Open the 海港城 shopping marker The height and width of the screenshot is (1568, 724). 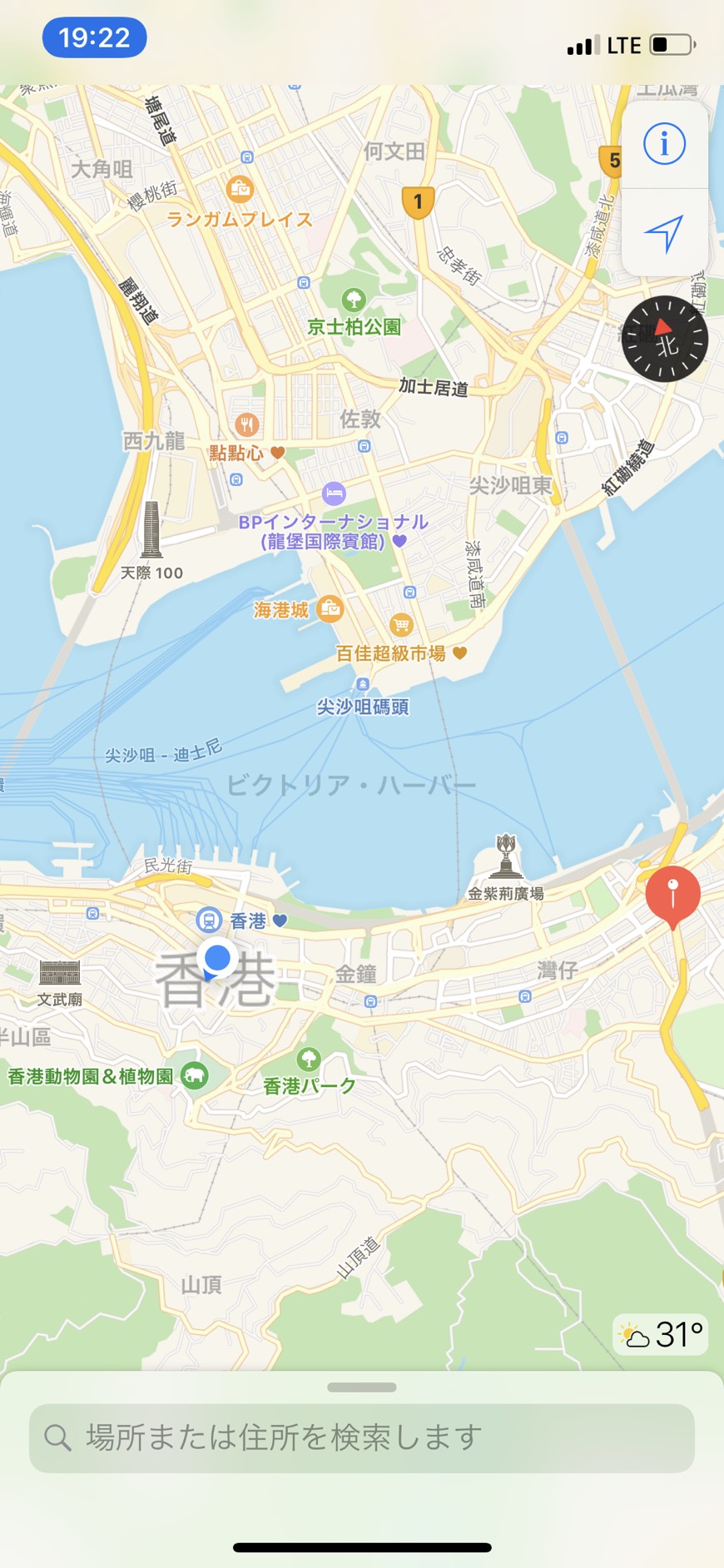coord(330,609)
